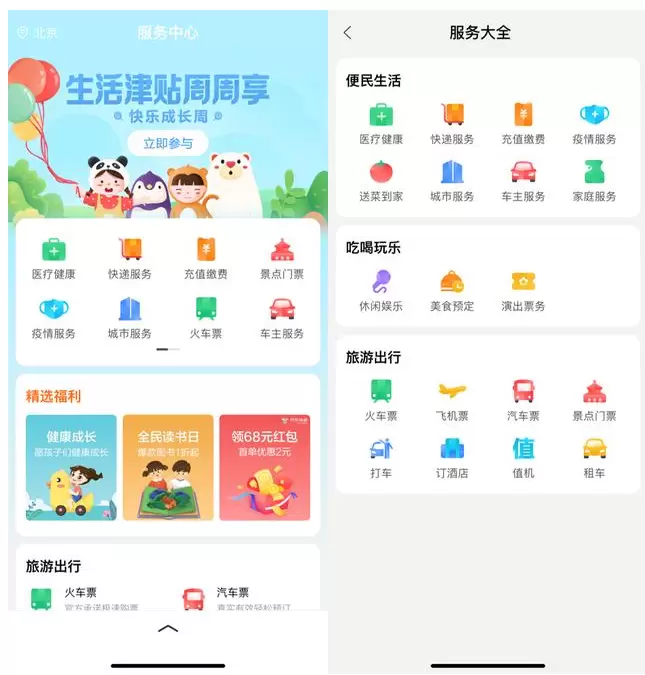
Task: Open 租车 car rental
Action: pos(594,456)
